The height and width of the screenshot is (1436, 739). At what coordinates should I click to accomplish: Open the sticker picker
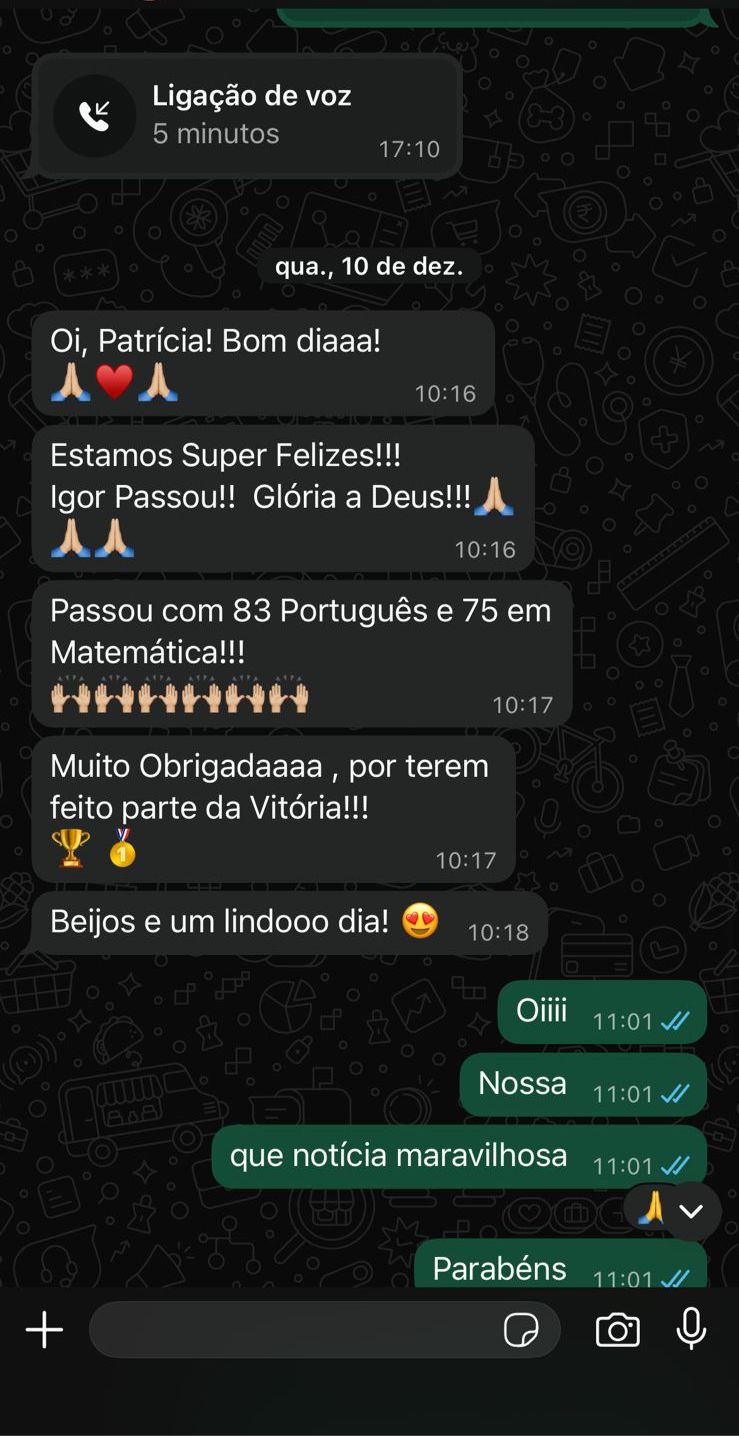[521, 1330]
